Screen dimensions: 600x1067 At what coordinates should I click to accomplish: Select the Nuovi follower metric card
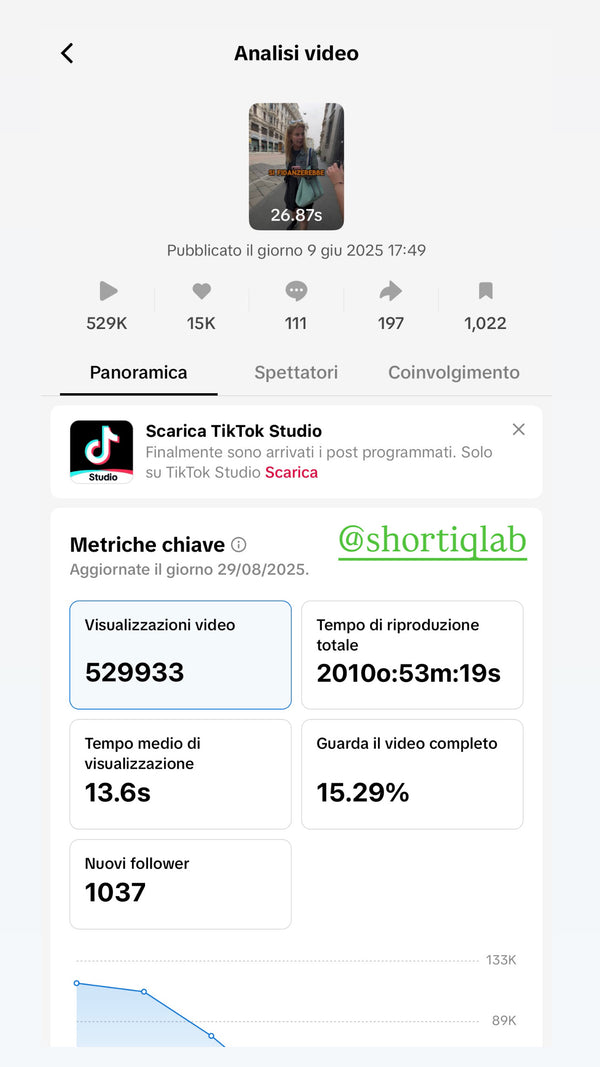click(180, 883)
